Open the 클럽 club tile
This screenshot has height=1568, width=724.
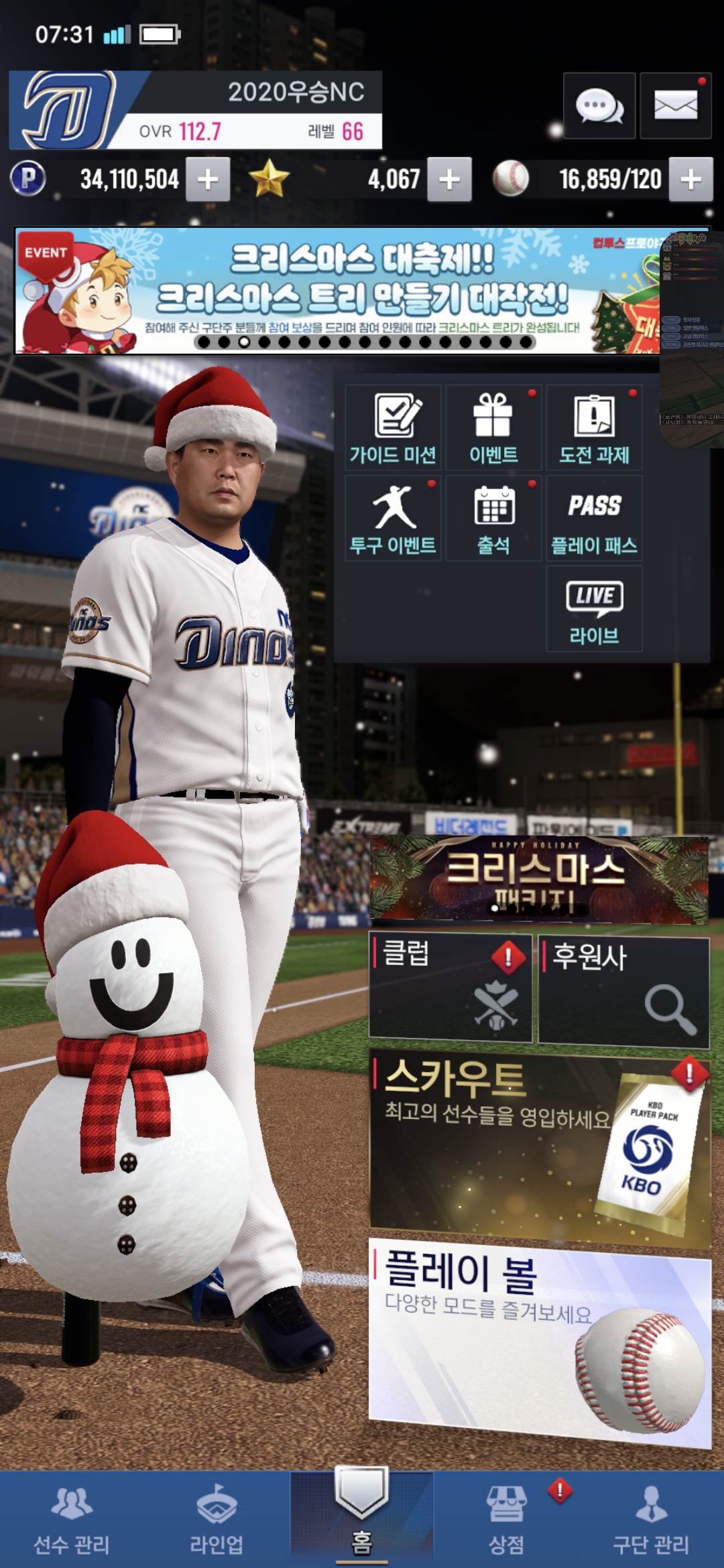450,988
